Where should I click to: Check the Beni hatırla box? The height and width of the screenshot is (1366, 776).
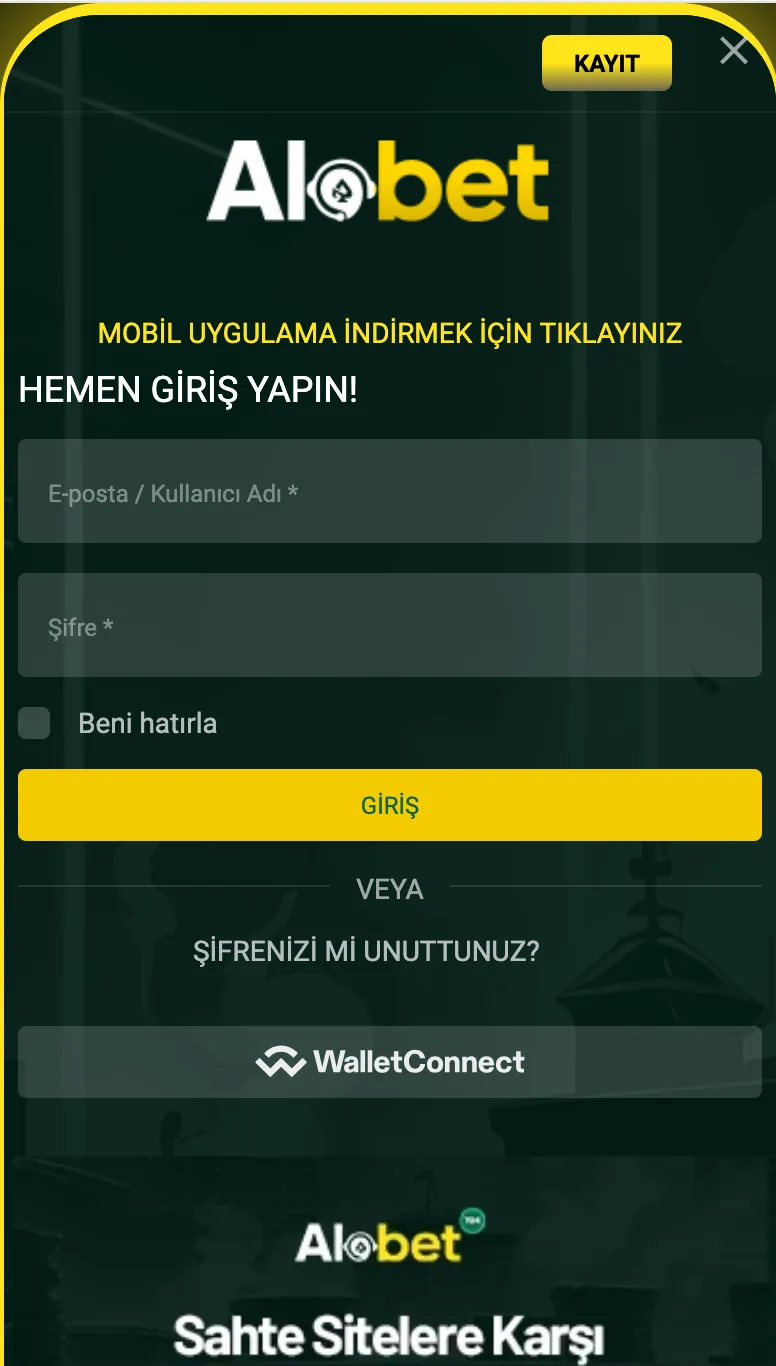35,723
